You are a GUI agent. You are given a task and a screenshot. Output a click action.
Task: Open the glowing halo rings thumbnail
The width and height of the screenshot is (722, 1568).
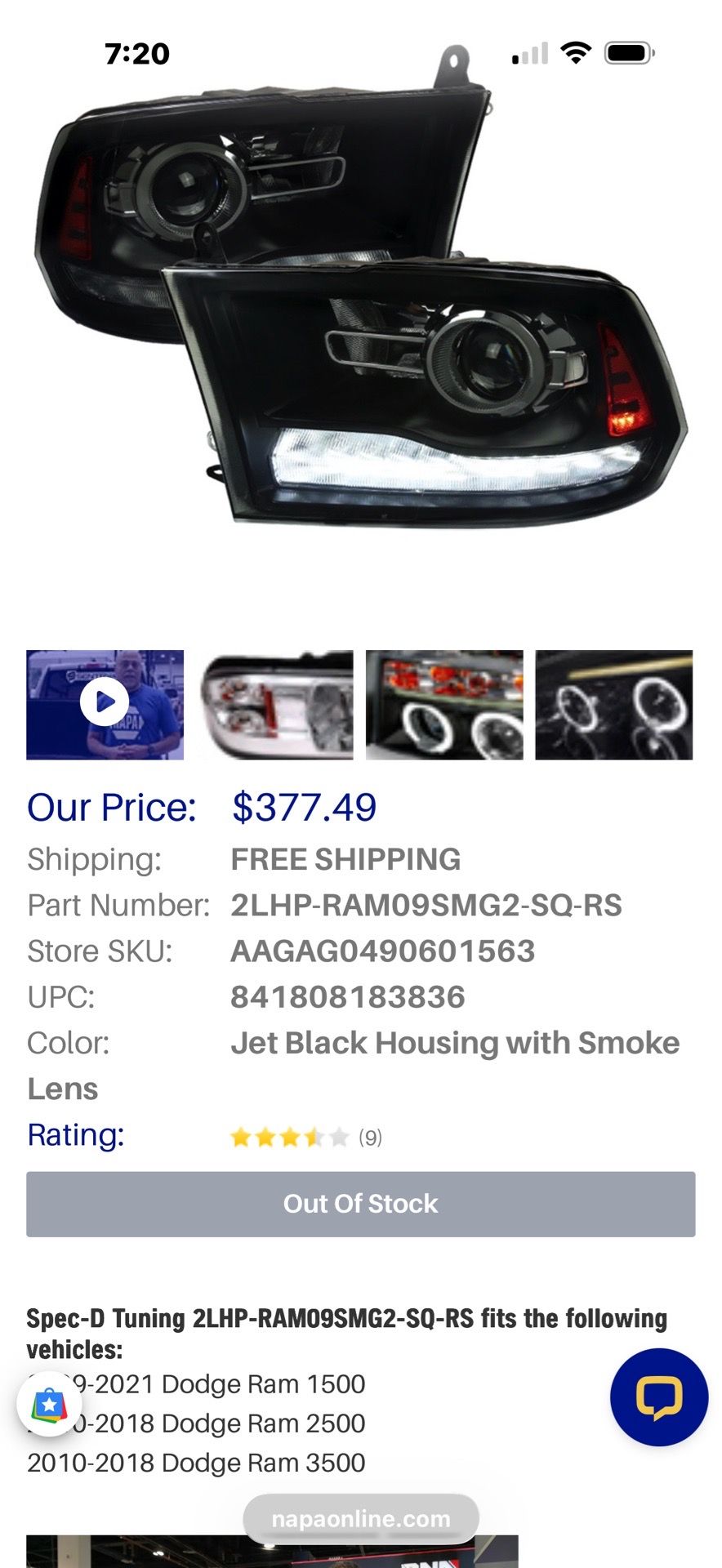tap(613, 704)
